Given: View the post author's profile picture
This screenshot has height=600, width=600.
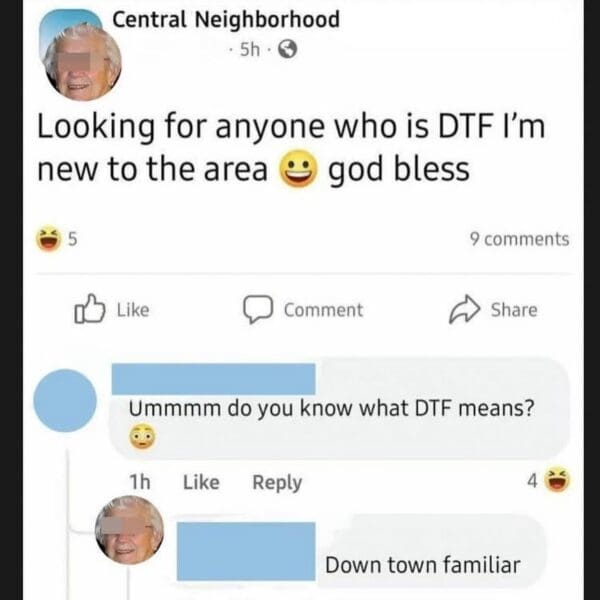Looking at the screenshot, I should (x=82, y=62).
